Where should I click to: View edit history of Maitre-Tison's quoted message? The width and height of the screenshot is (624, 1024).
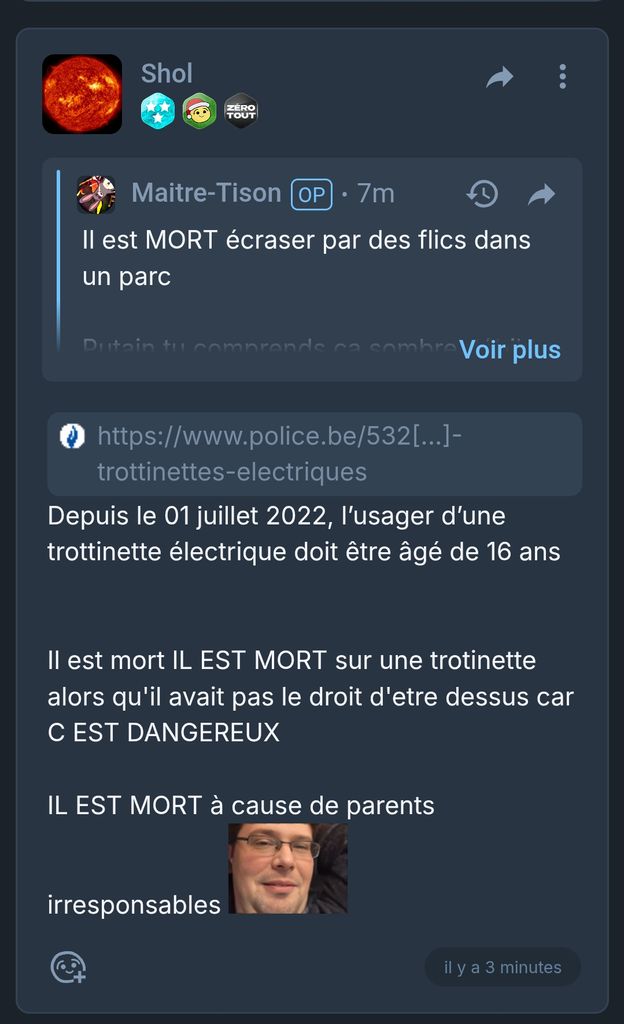click(482, 194)
